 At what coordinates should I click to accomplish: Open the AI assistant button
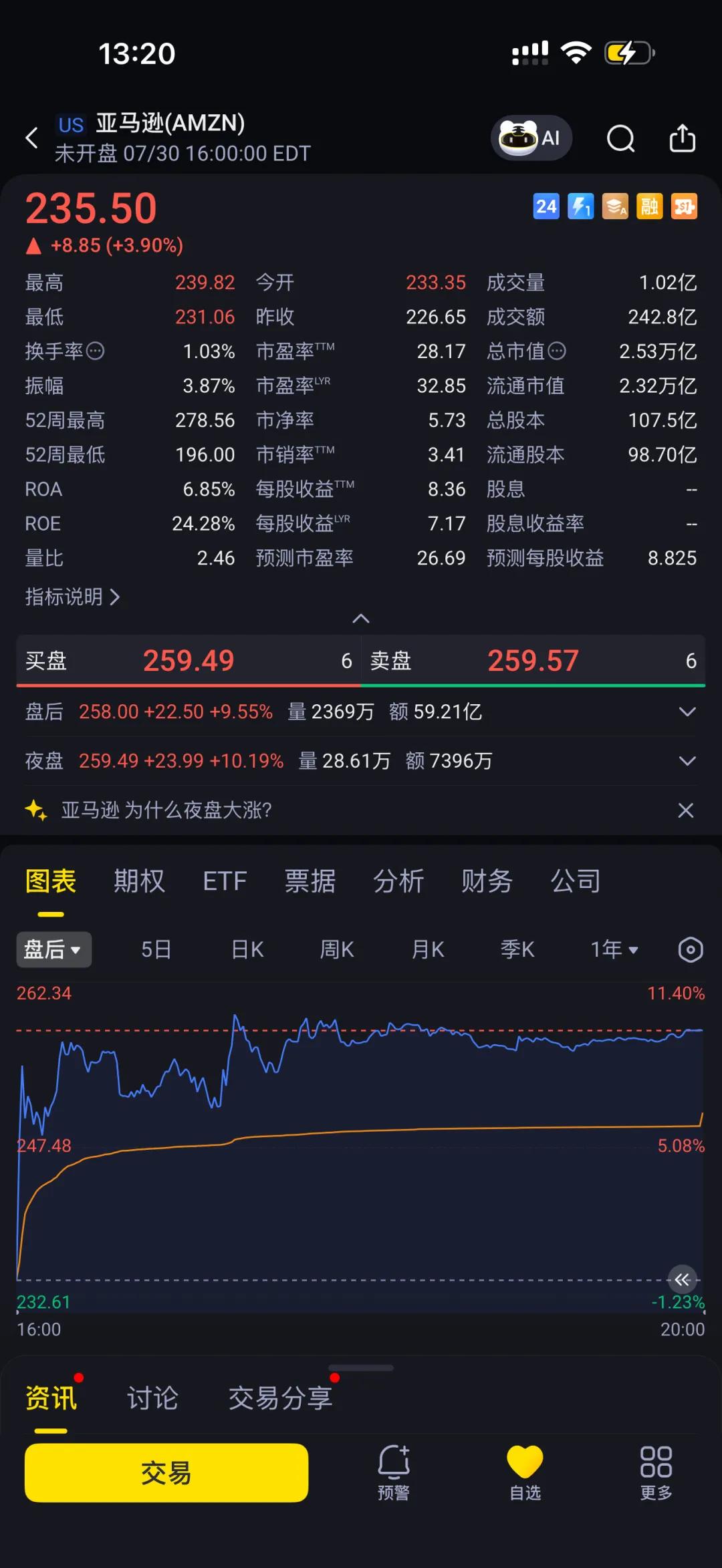tap(531, 138)
